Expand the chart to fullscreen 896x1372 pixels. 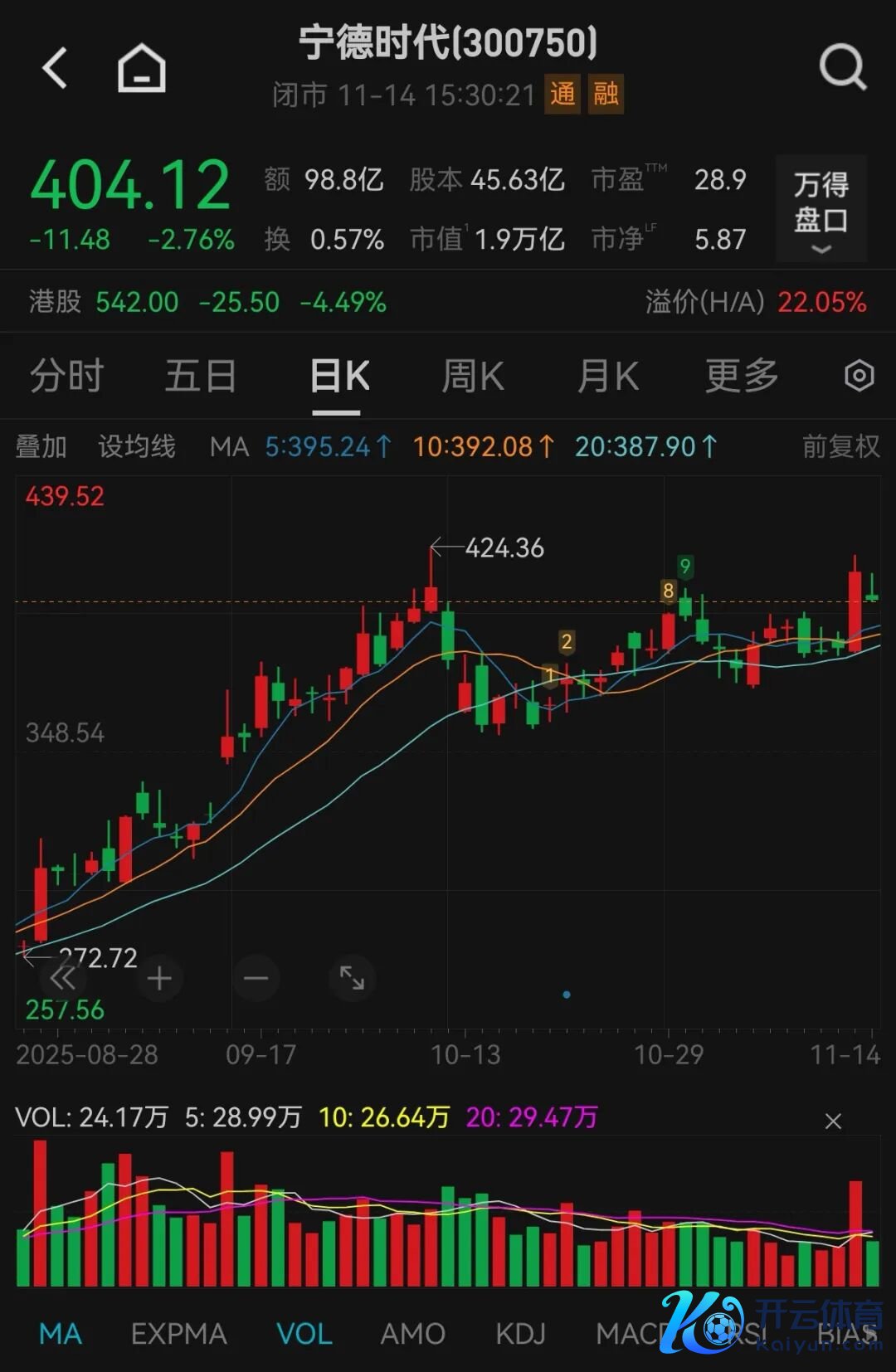coord(352,979)
